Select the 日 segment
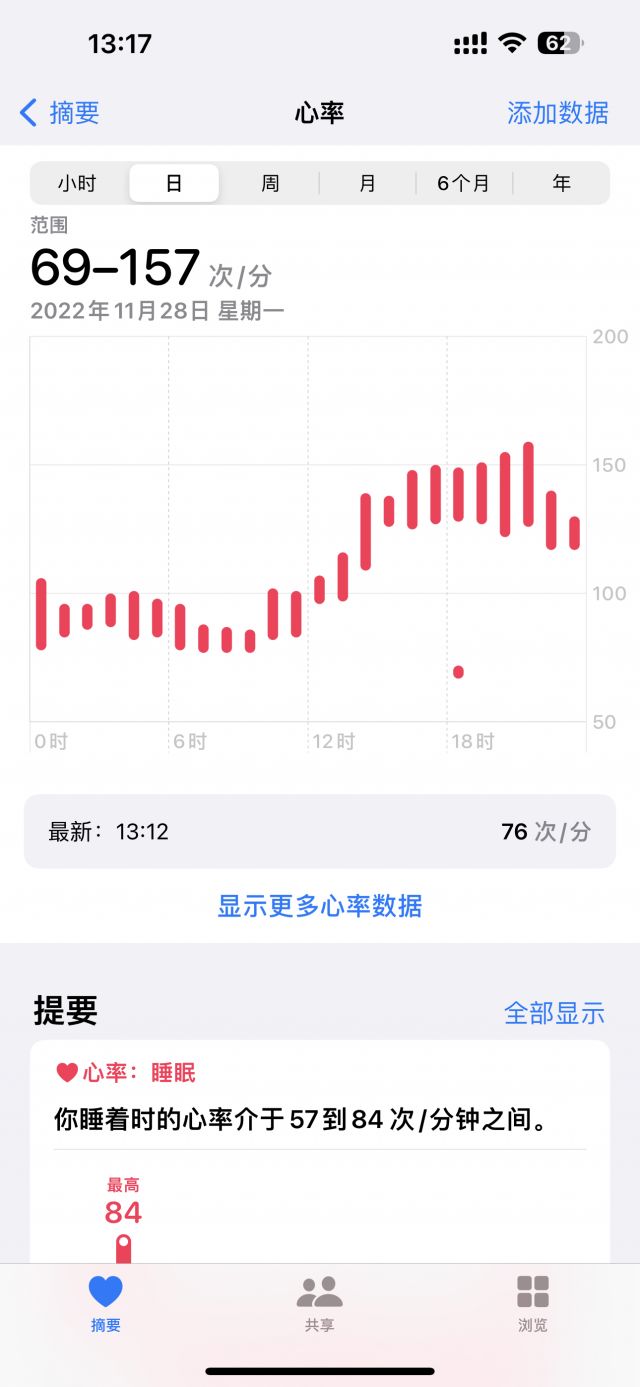The width and height of the screenshot is (640, 1387). coord(174,184)
